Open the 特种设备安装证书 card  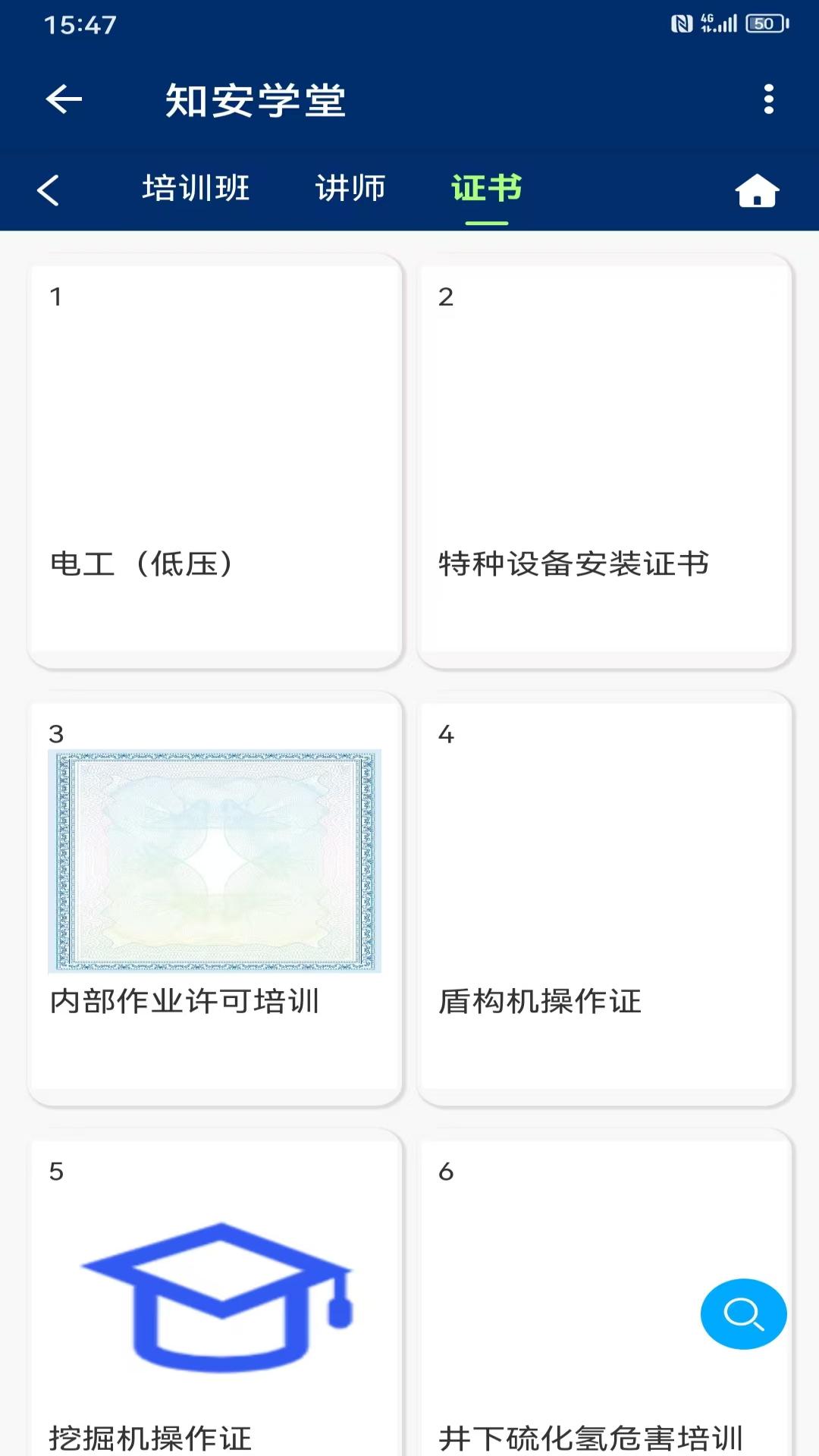coord(604,461)
